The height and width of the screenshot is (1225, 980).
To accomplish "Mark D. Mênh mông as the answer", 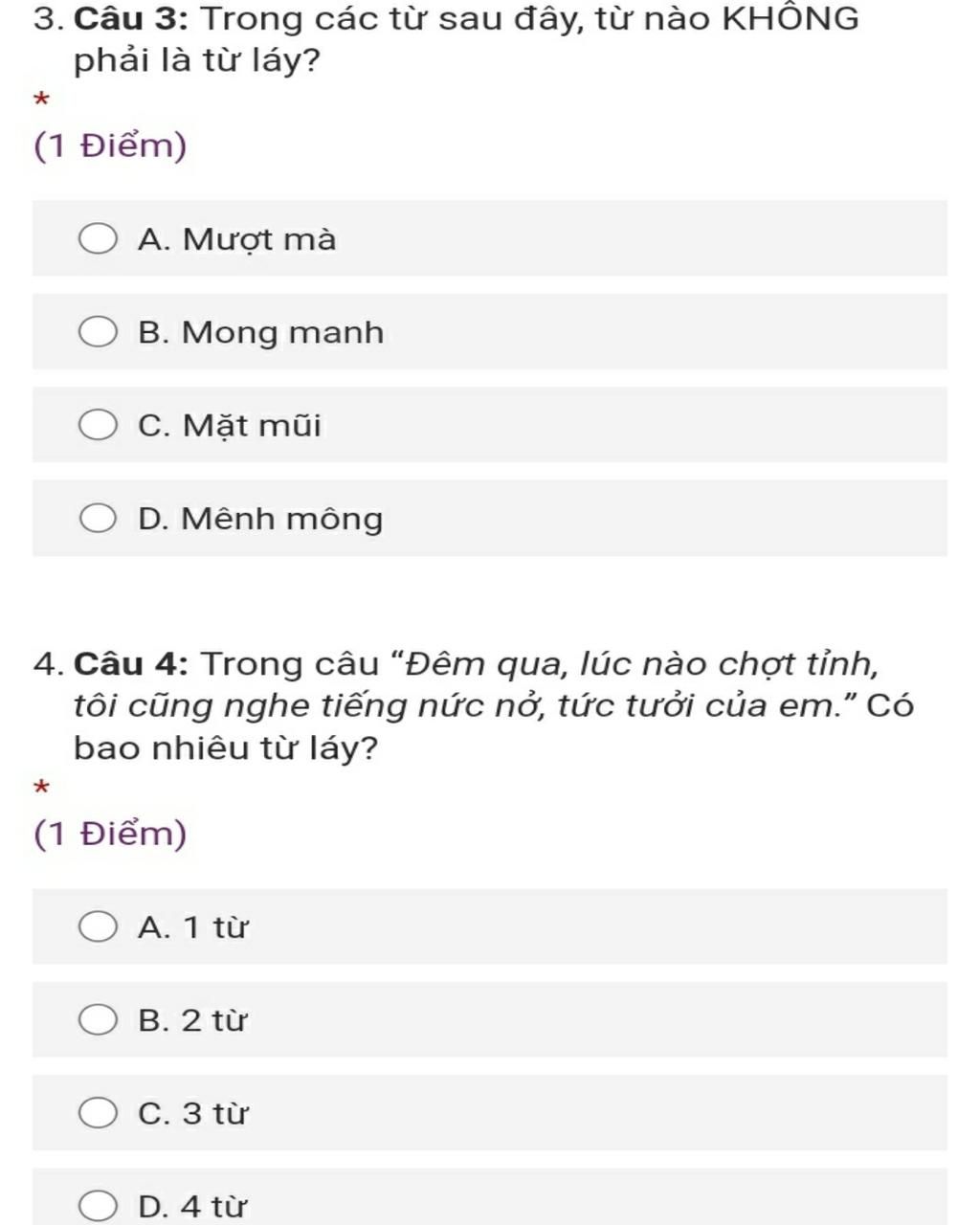I will 98,519.
